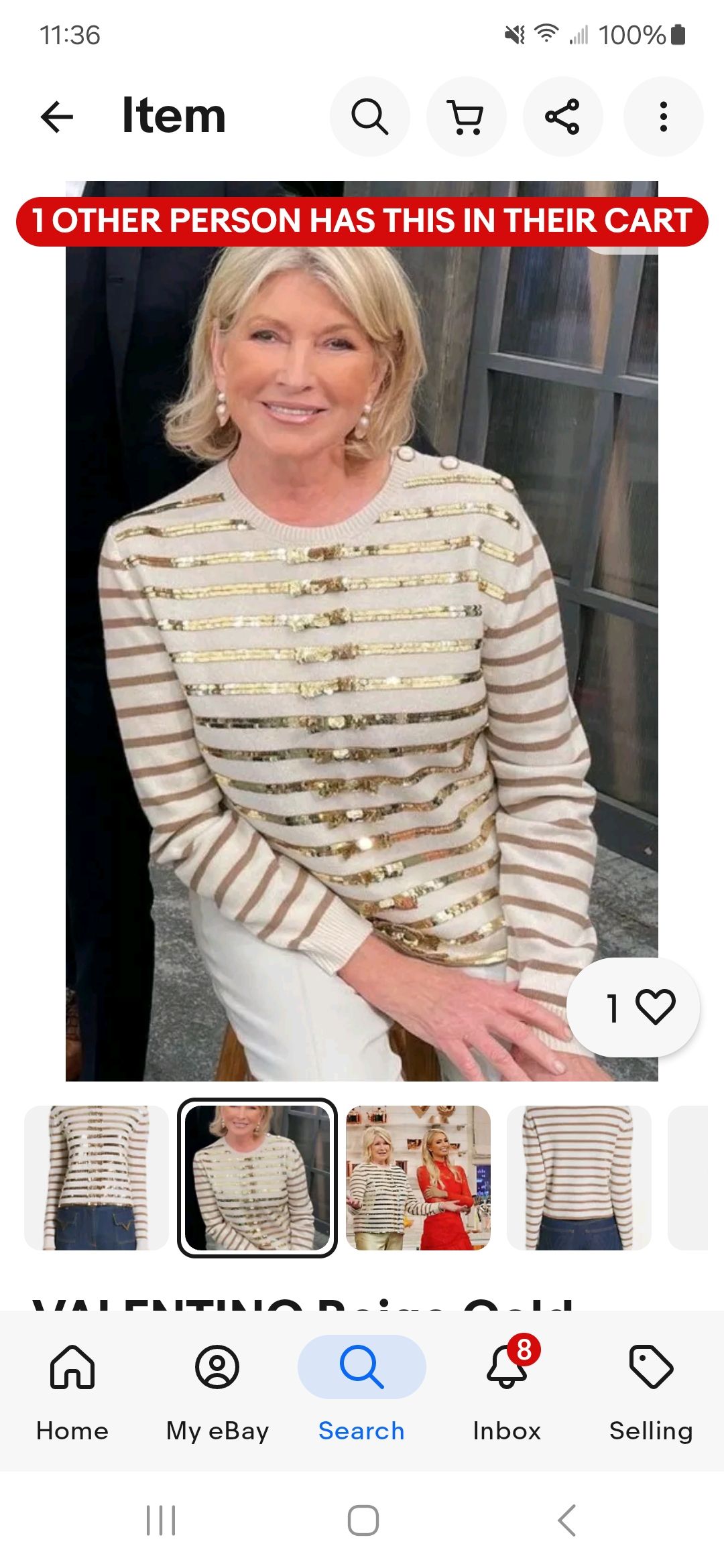The width and height of the screenshot is (724, 1568).
Task: Tap the system home button
Action: point(363,1520)
